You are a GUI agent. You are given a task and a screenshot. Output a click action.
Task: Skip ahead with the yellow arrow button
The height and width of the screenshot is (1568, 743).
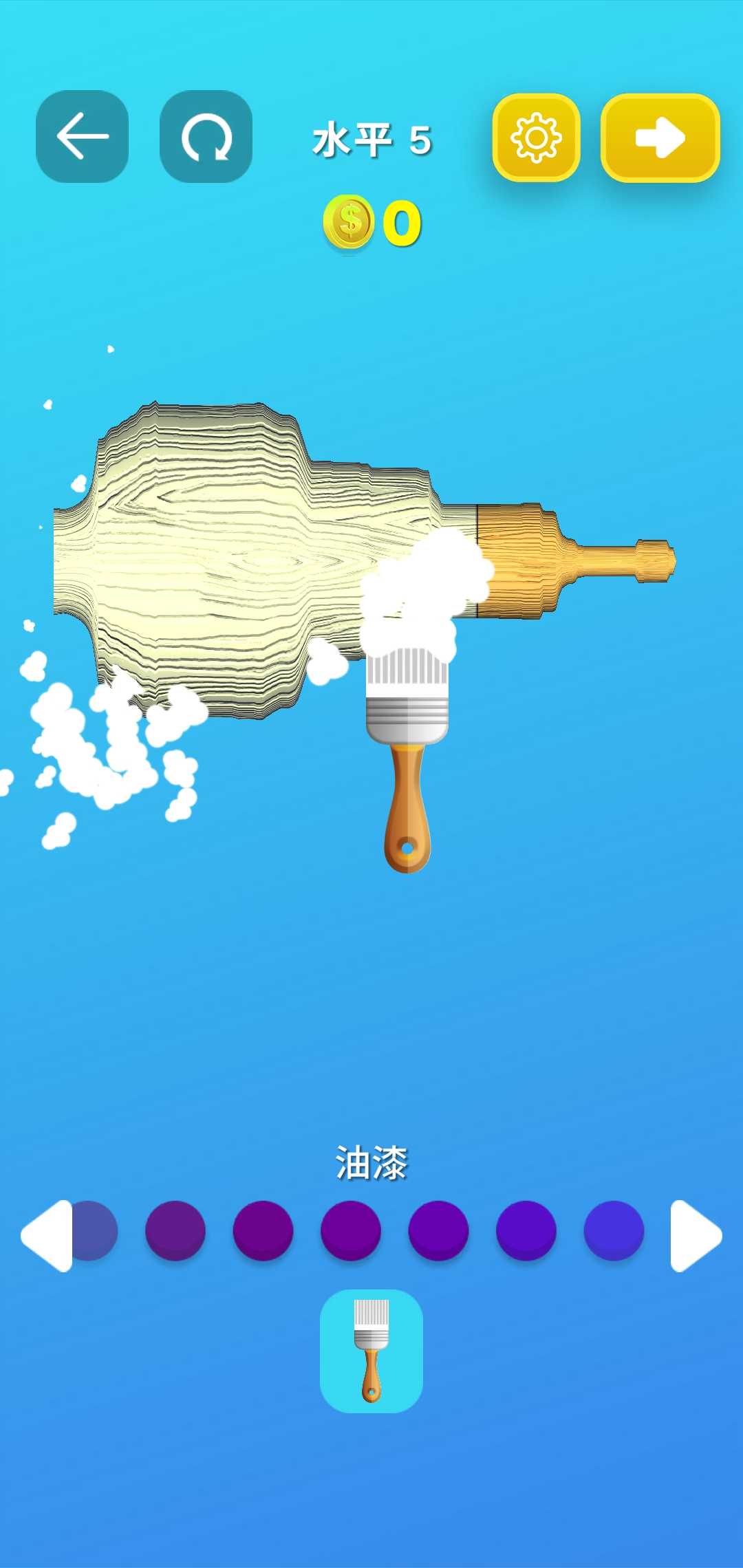click(x=660, y=138)
